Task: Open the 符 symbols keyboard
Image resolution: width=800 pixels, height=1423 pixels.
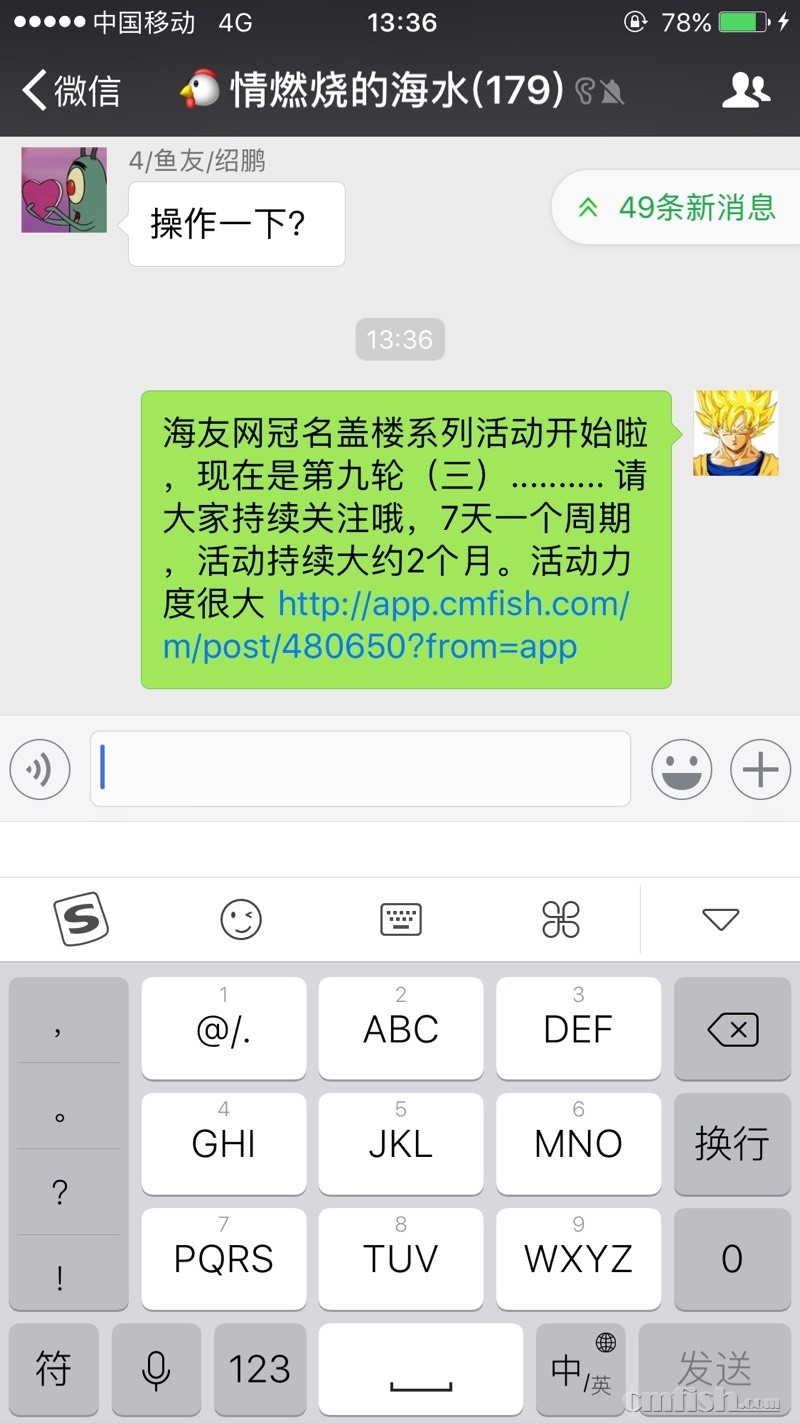Action: [54, 1369]
